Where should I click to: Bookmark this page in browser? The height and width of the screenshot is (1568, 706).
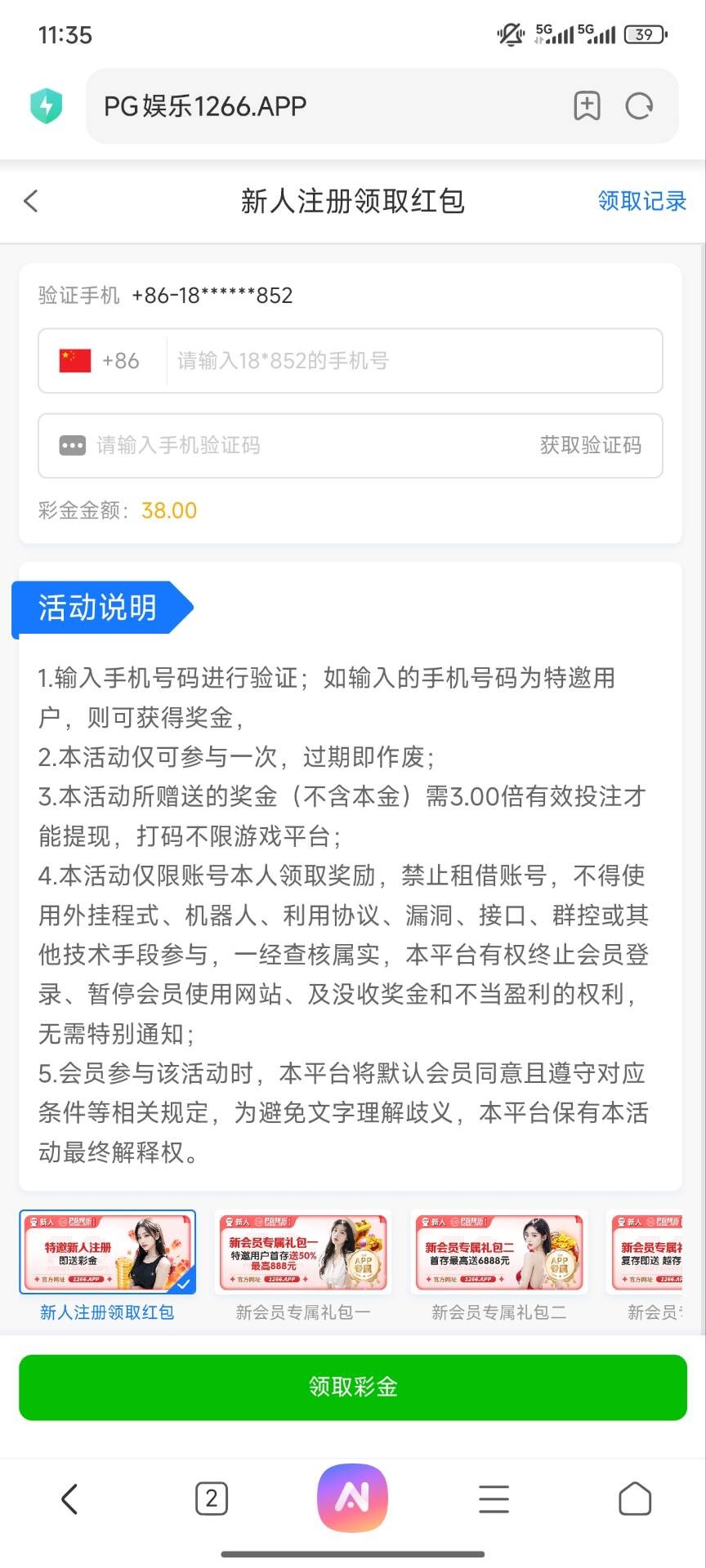(587, 106)
